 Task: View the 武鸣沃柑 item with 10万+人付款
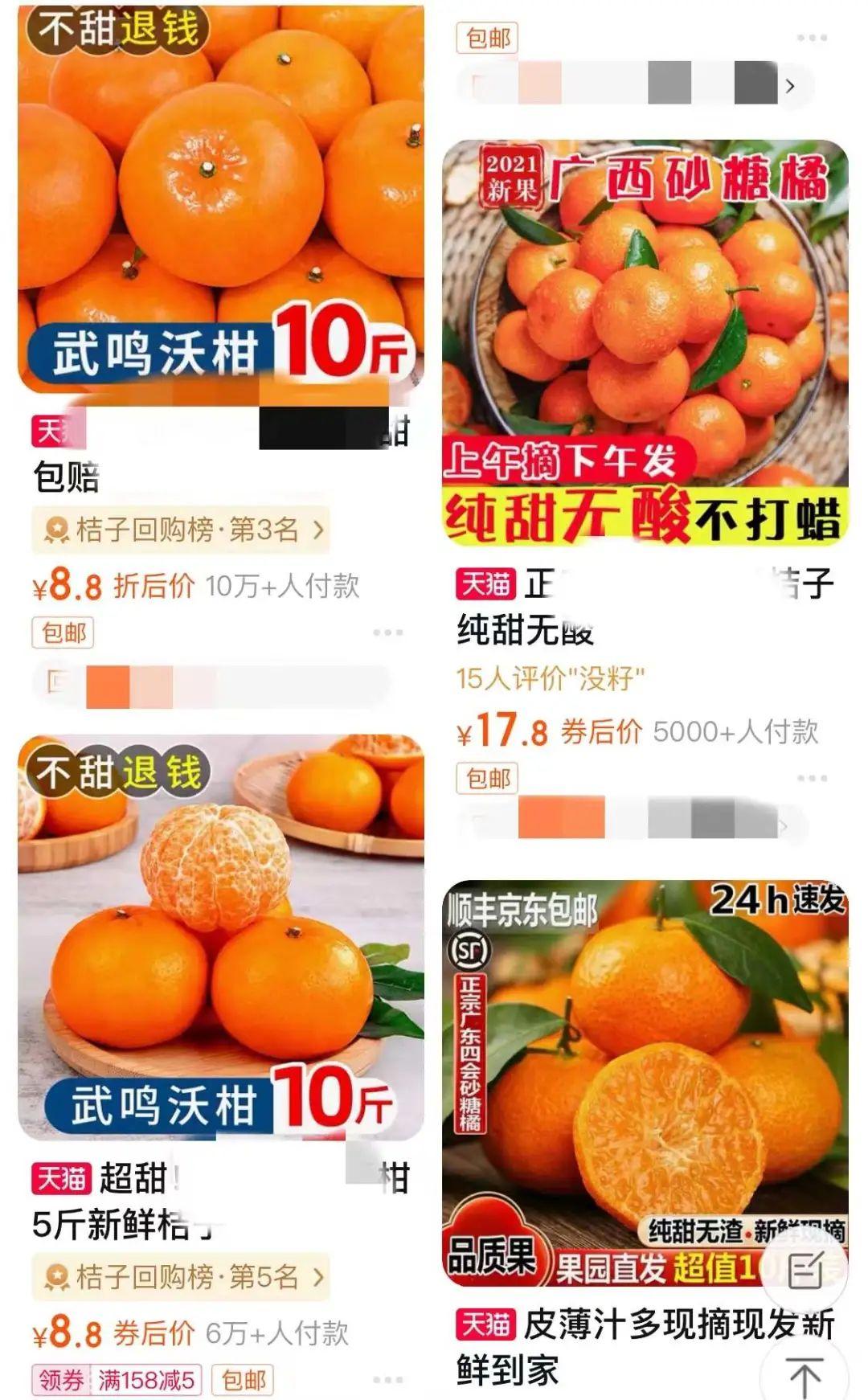221,199
